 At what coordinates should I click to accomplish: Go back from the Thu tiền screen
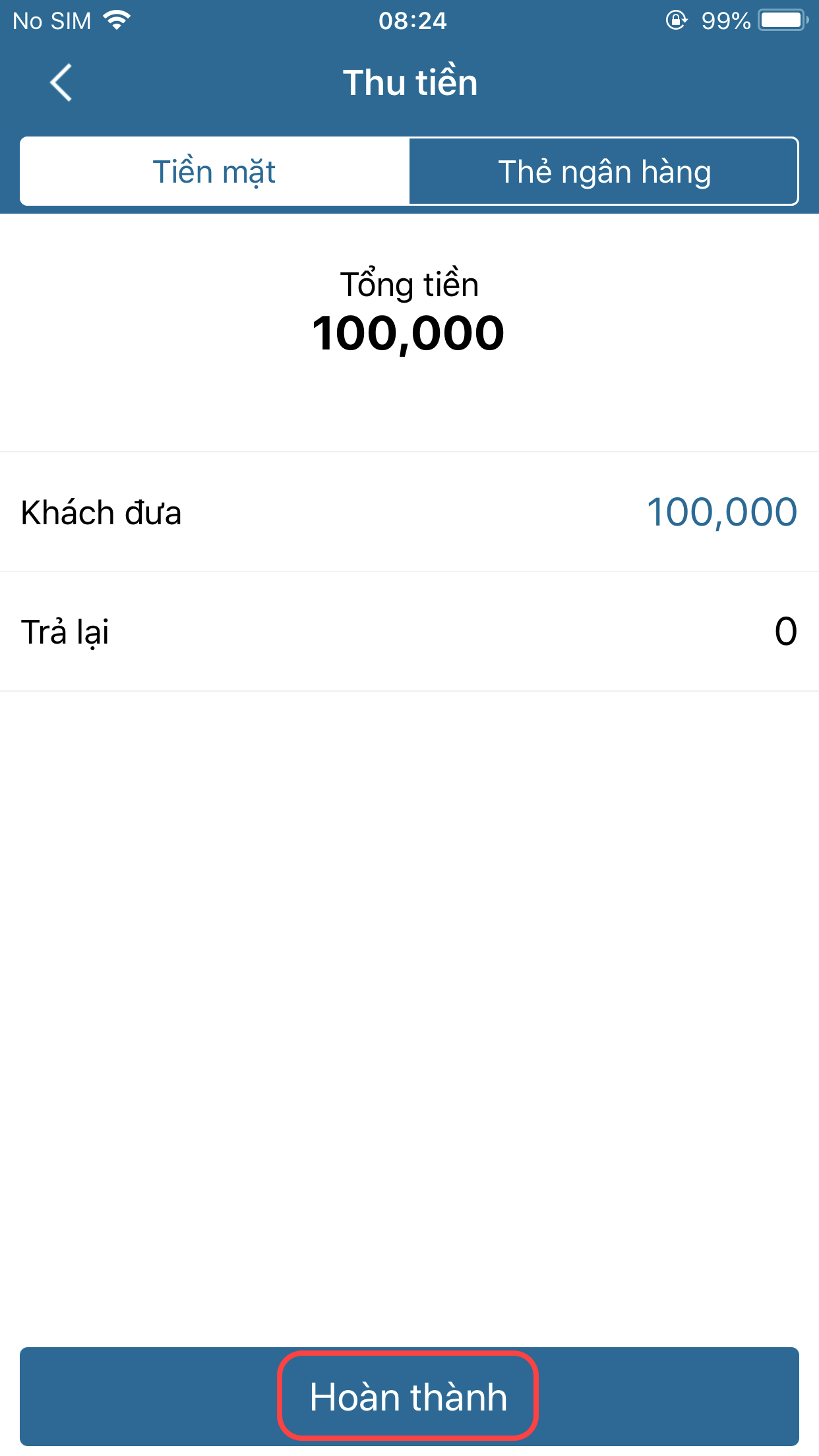pyautogui.click(x=61, y=83)
